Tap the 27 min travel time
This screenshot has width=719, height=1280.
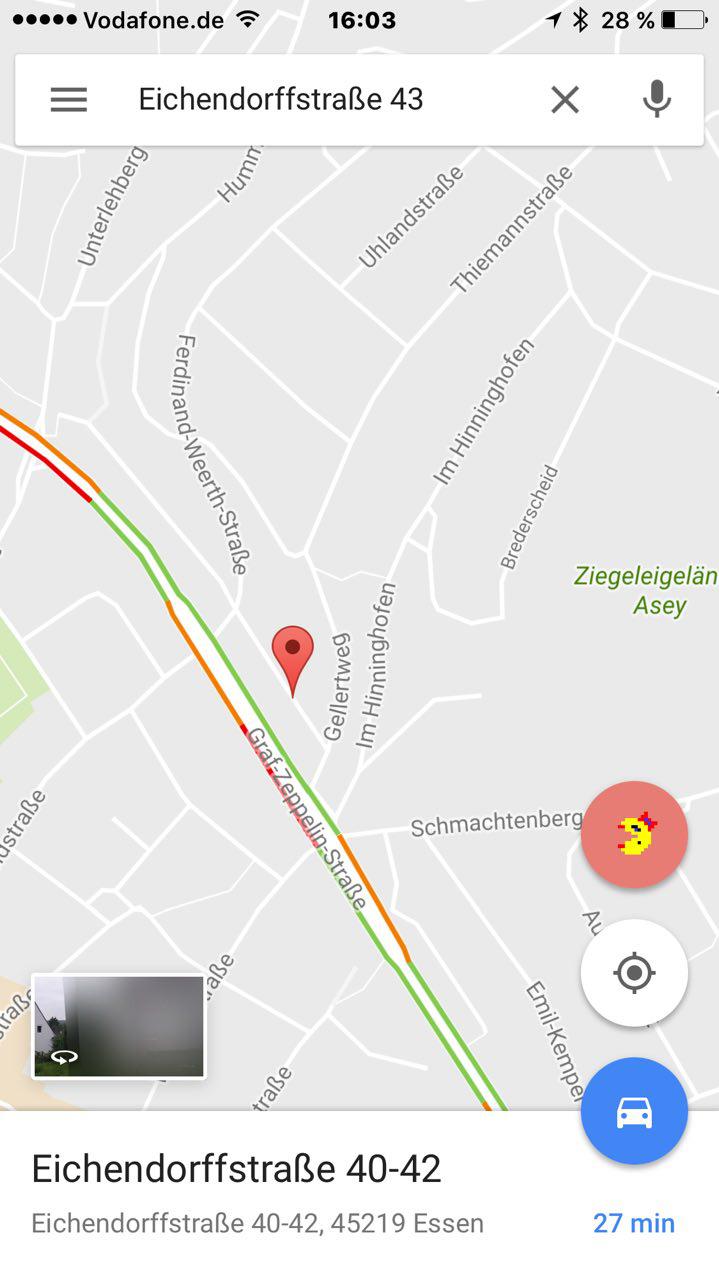point(634,1223)
